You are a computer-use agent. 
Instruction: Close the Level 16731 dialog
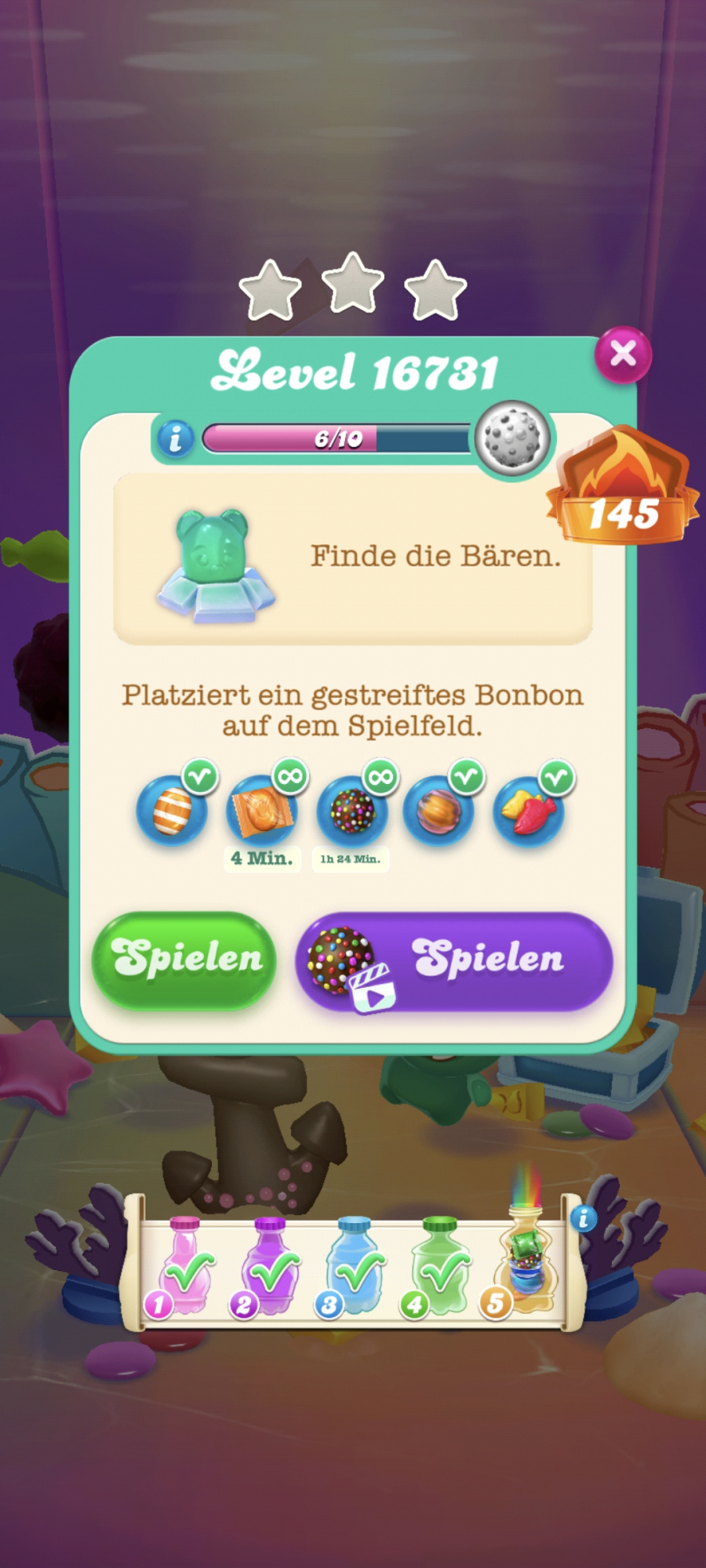623,354
